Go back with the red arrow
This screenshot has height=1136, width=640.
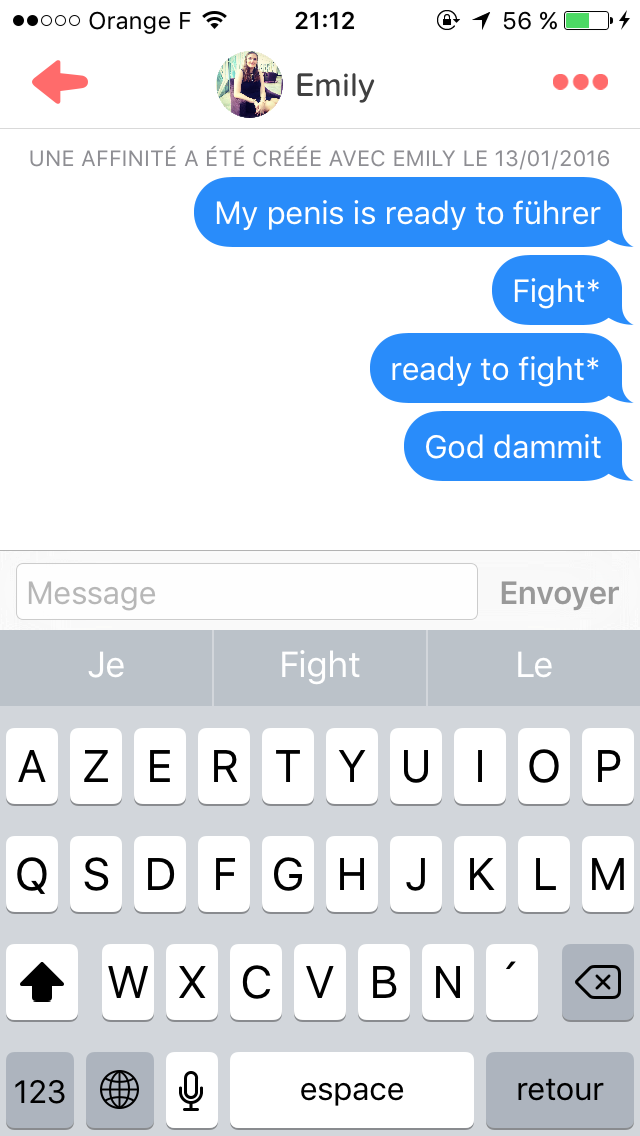[x=59, y=82]
